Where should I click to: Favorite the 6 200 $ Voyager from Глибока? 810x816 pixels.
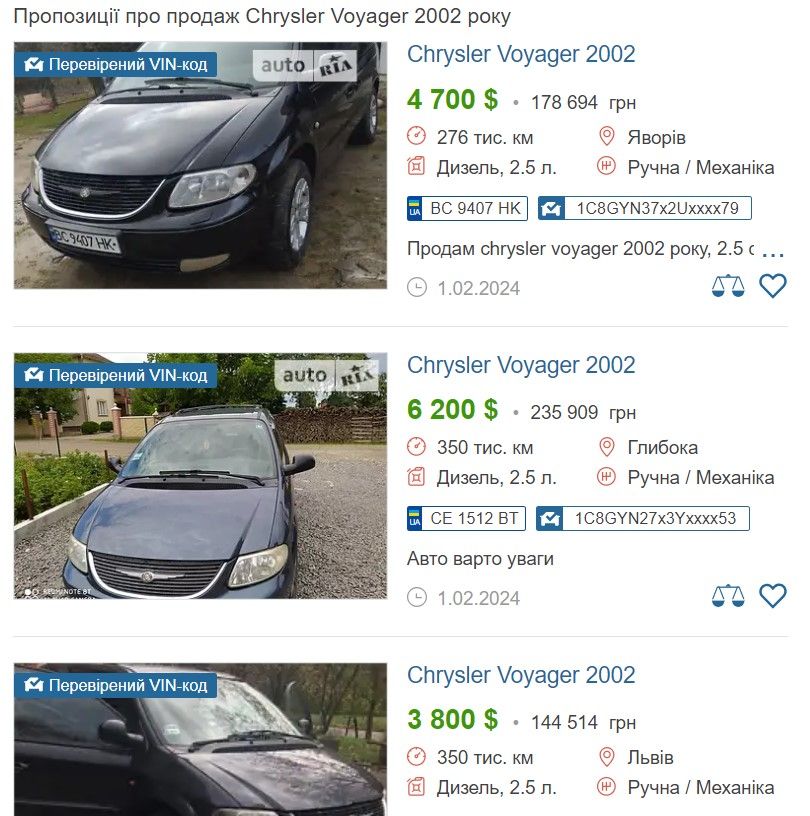click(773, 597)
